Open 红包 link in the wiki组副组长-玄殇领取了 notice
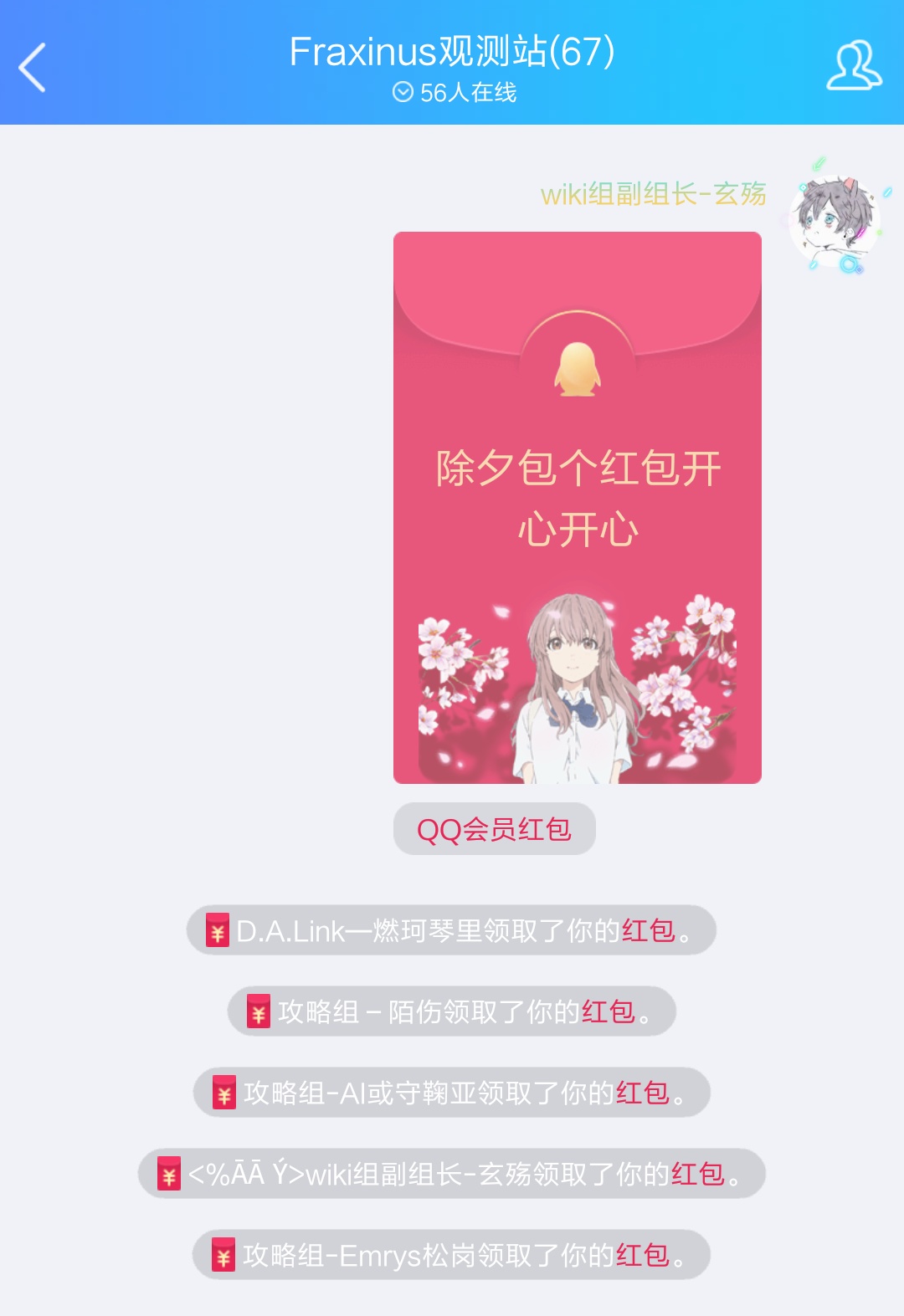The width and height of the screenshot is (904, 1316). tap(698, 1174)
